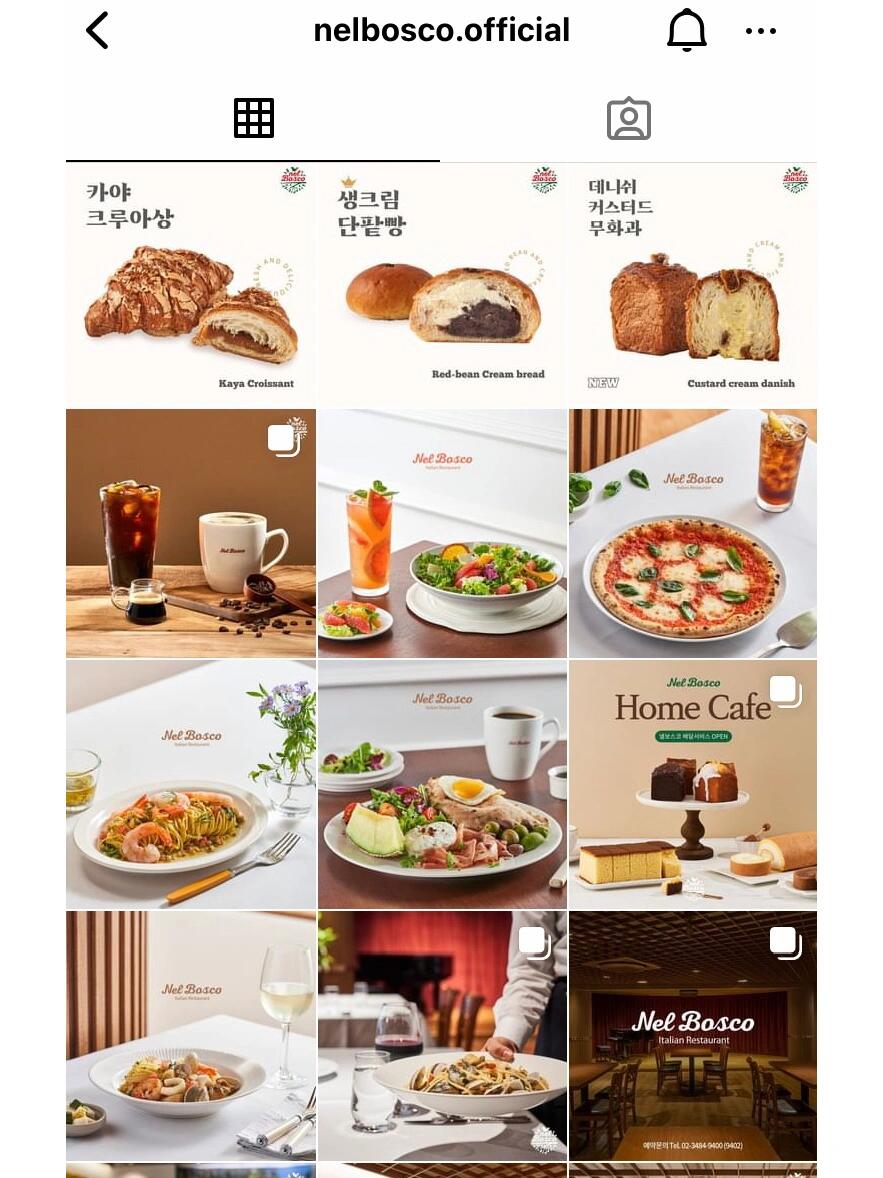This screenshot has height=1178, width=883.
Task: Open the waiter serving clam pasta post
Action: 442,1035
